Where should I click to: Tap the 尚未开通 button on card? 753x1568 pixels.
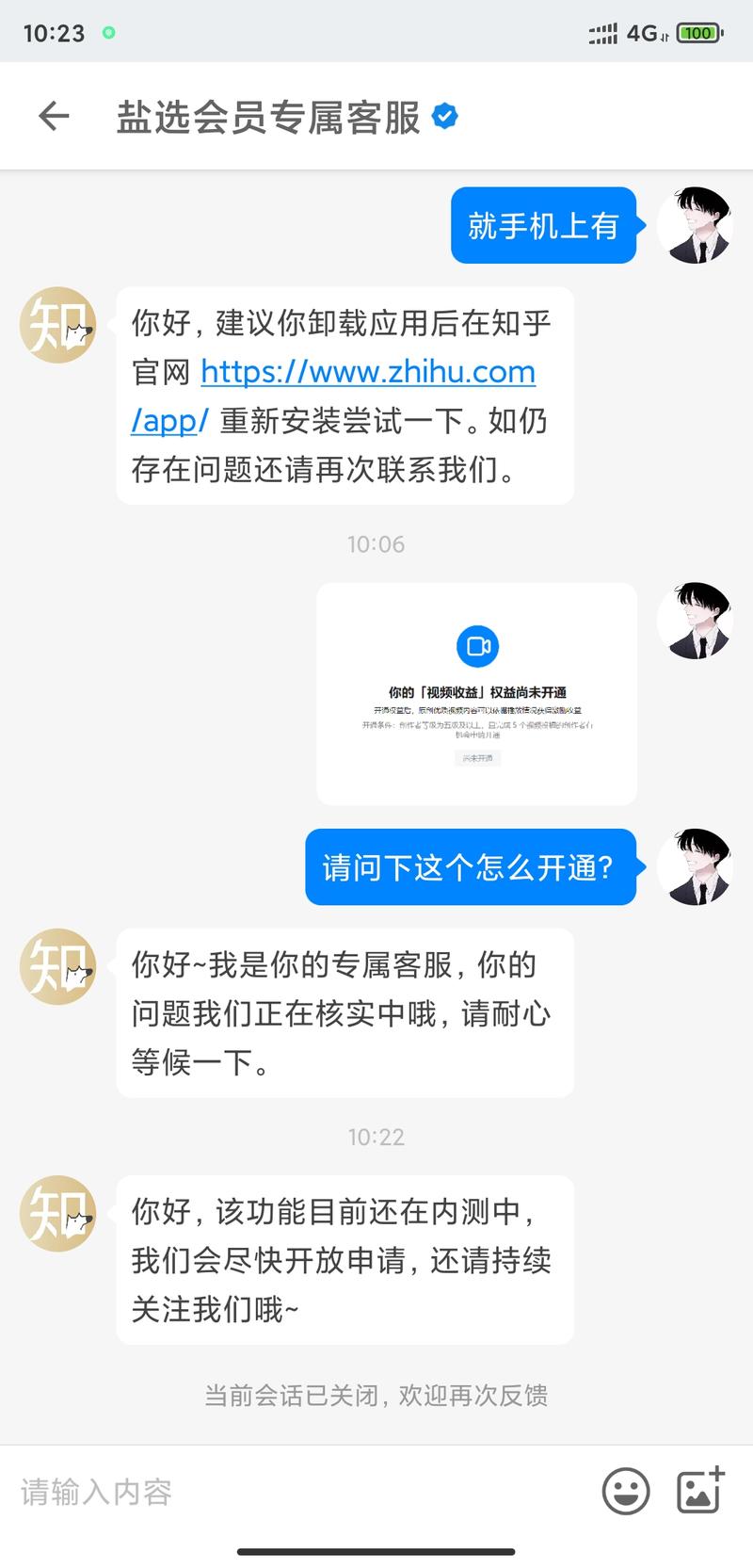477,758
